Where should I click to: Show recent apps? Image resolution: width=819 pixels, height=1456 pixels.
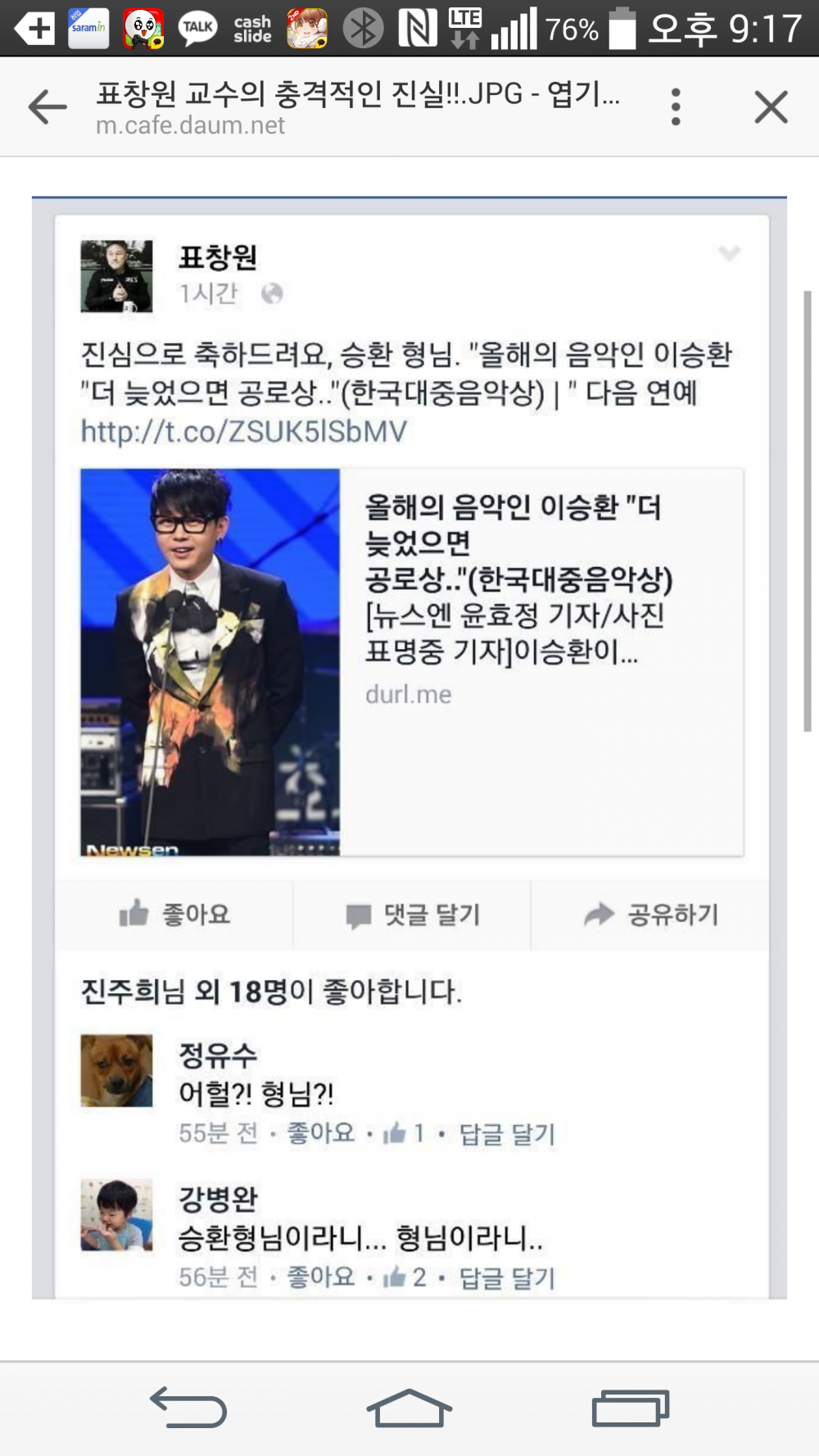pyautogui.click(x=630, y=1408)
